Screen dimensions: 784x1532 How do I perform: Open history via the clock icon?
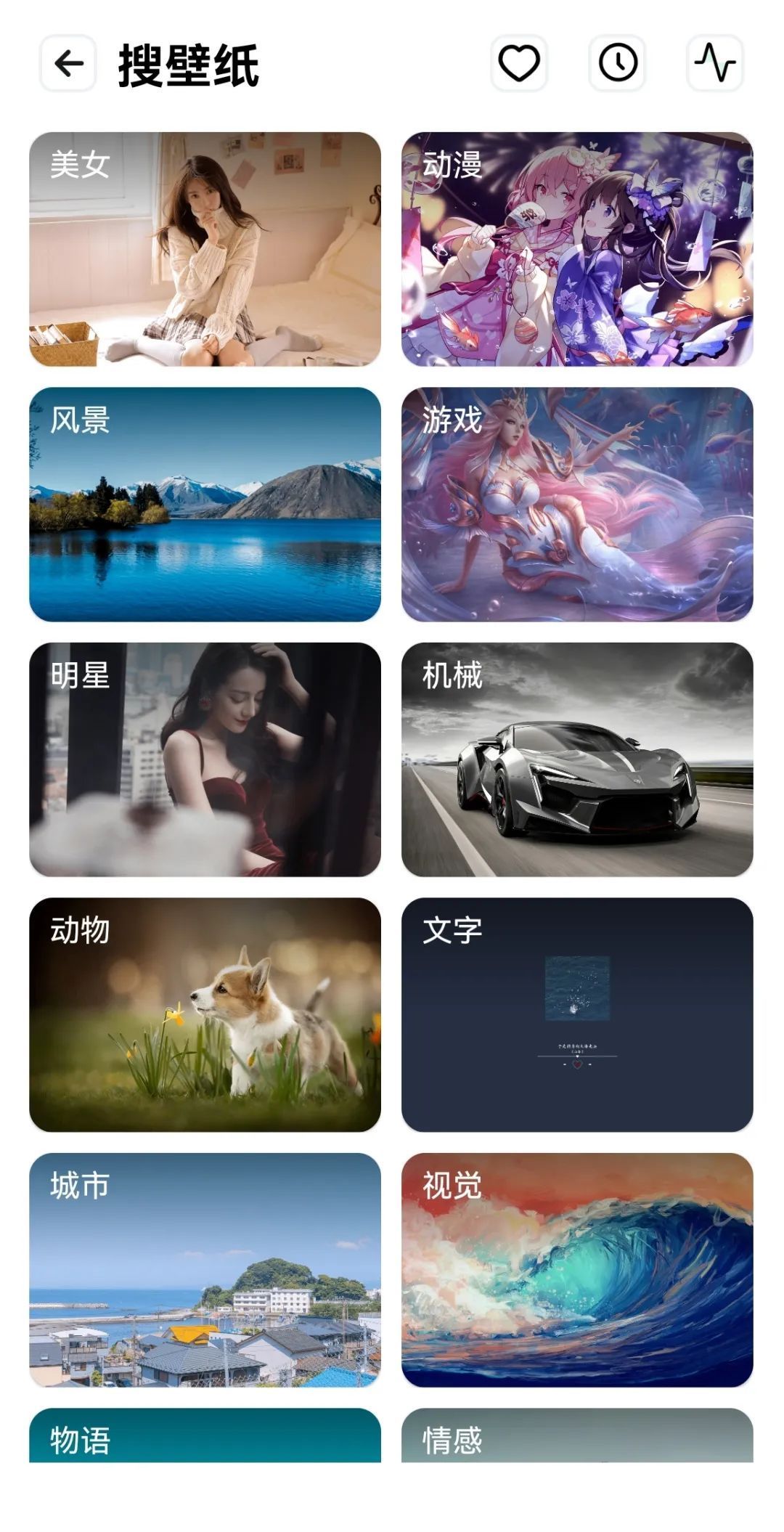click(617, 63)
